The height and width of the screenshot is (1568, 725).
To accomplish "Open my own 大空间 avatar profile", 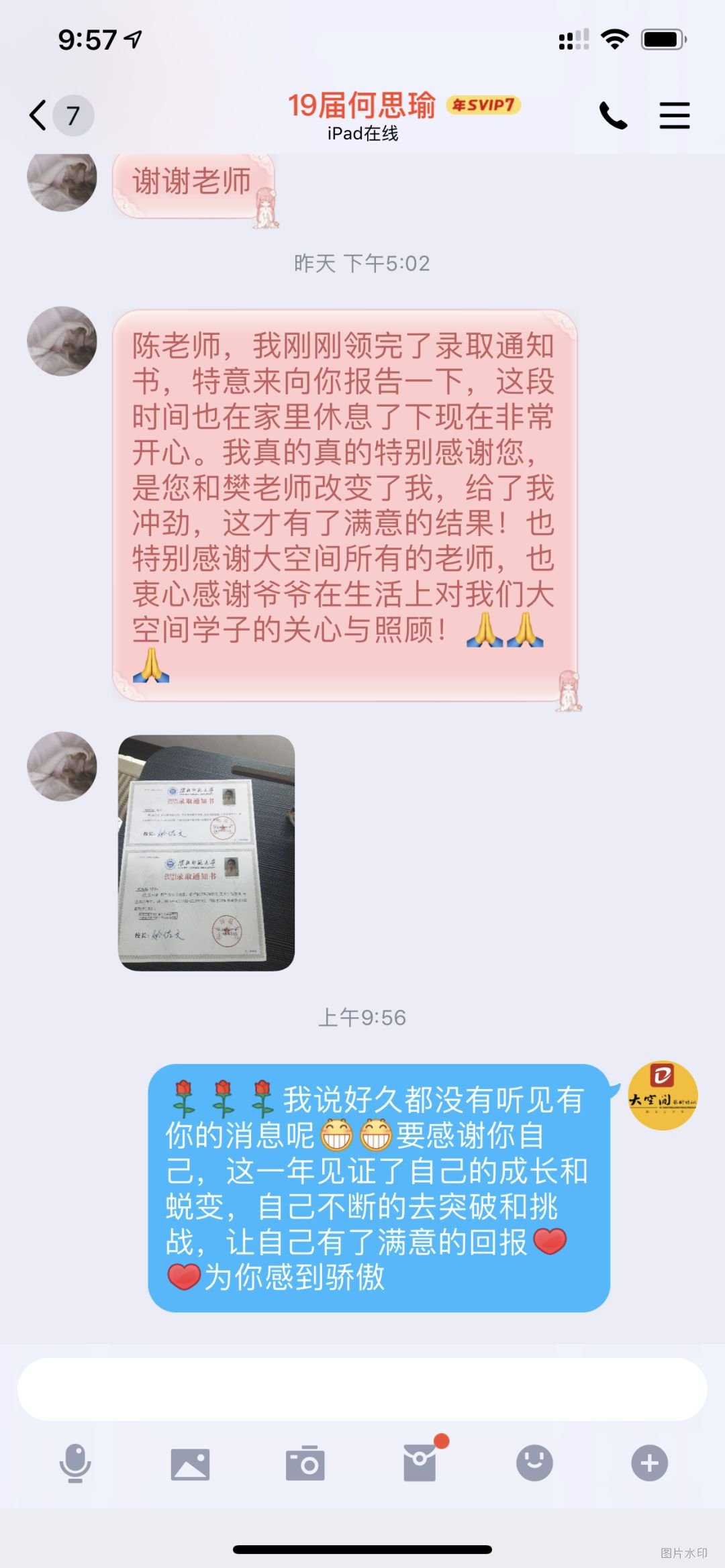I will coord(663,1096).
